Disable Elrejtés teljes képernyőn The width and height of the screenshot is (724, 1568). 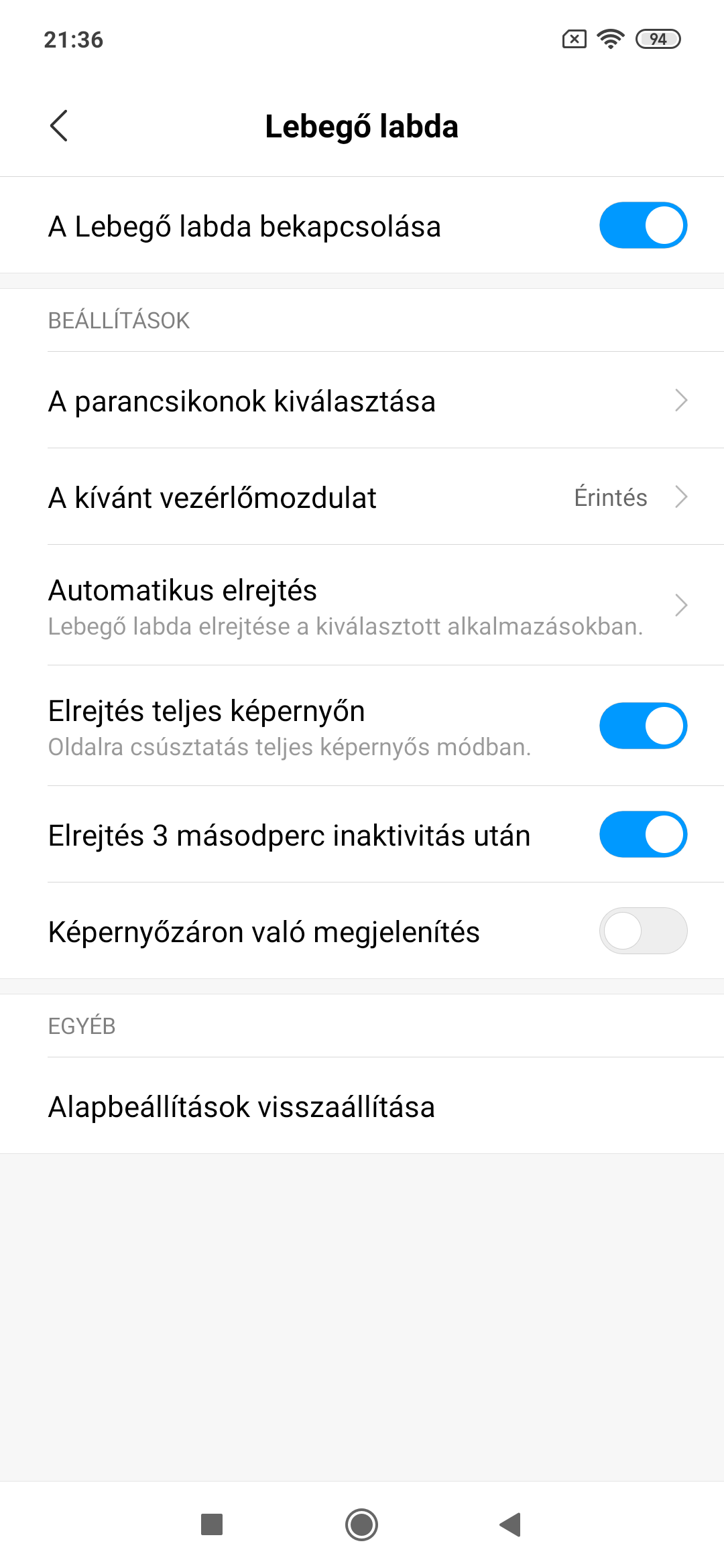[x=643, y=726]
